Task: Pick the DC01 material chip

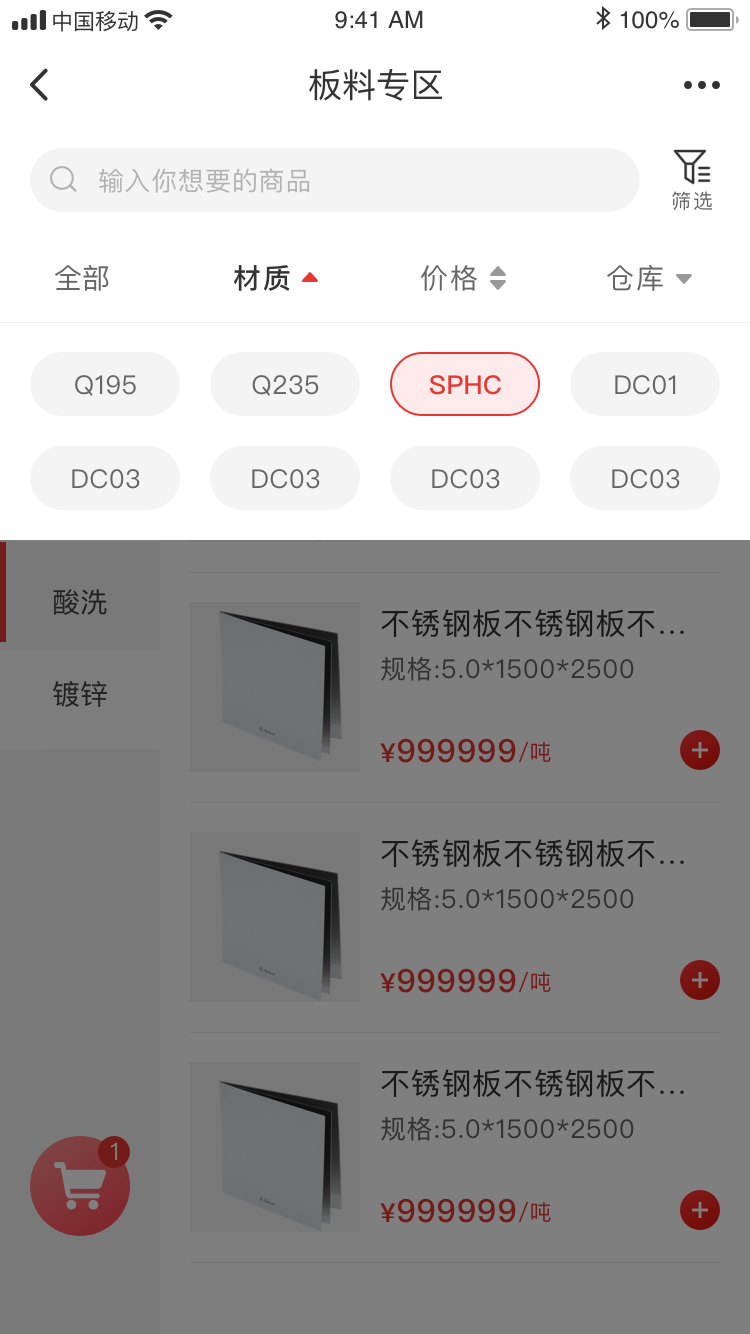Action: tap(645, 384)
